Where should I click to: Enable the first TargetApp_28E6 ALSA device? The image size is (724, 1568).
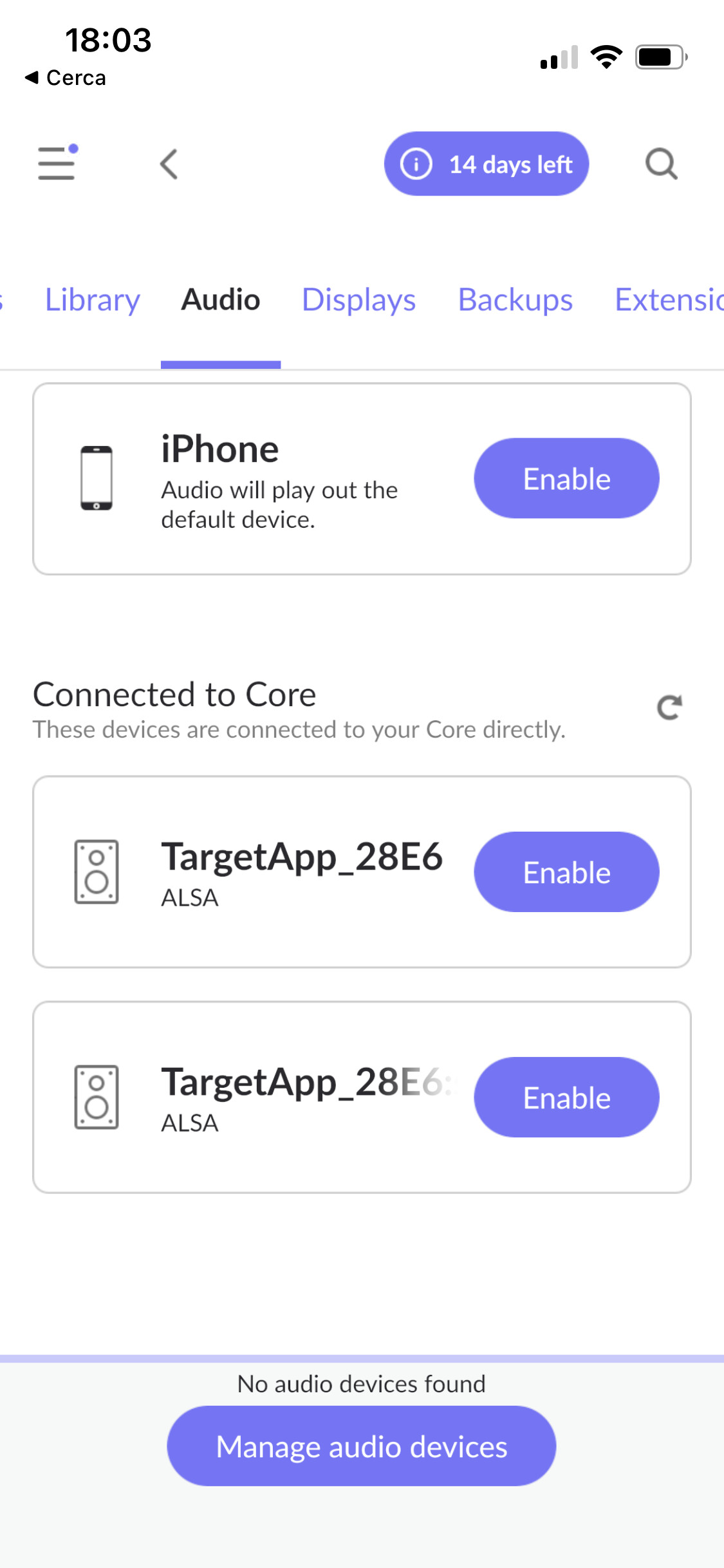[566, 872]
